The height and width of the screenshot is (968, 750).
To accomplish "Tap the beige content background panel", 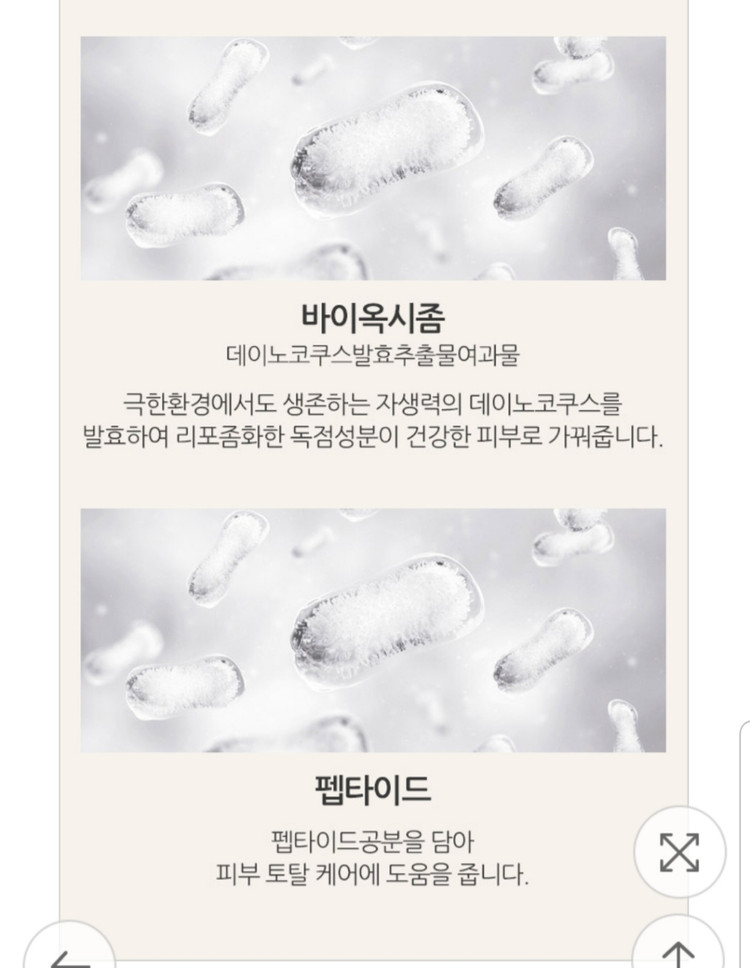I will click(374, 480).
